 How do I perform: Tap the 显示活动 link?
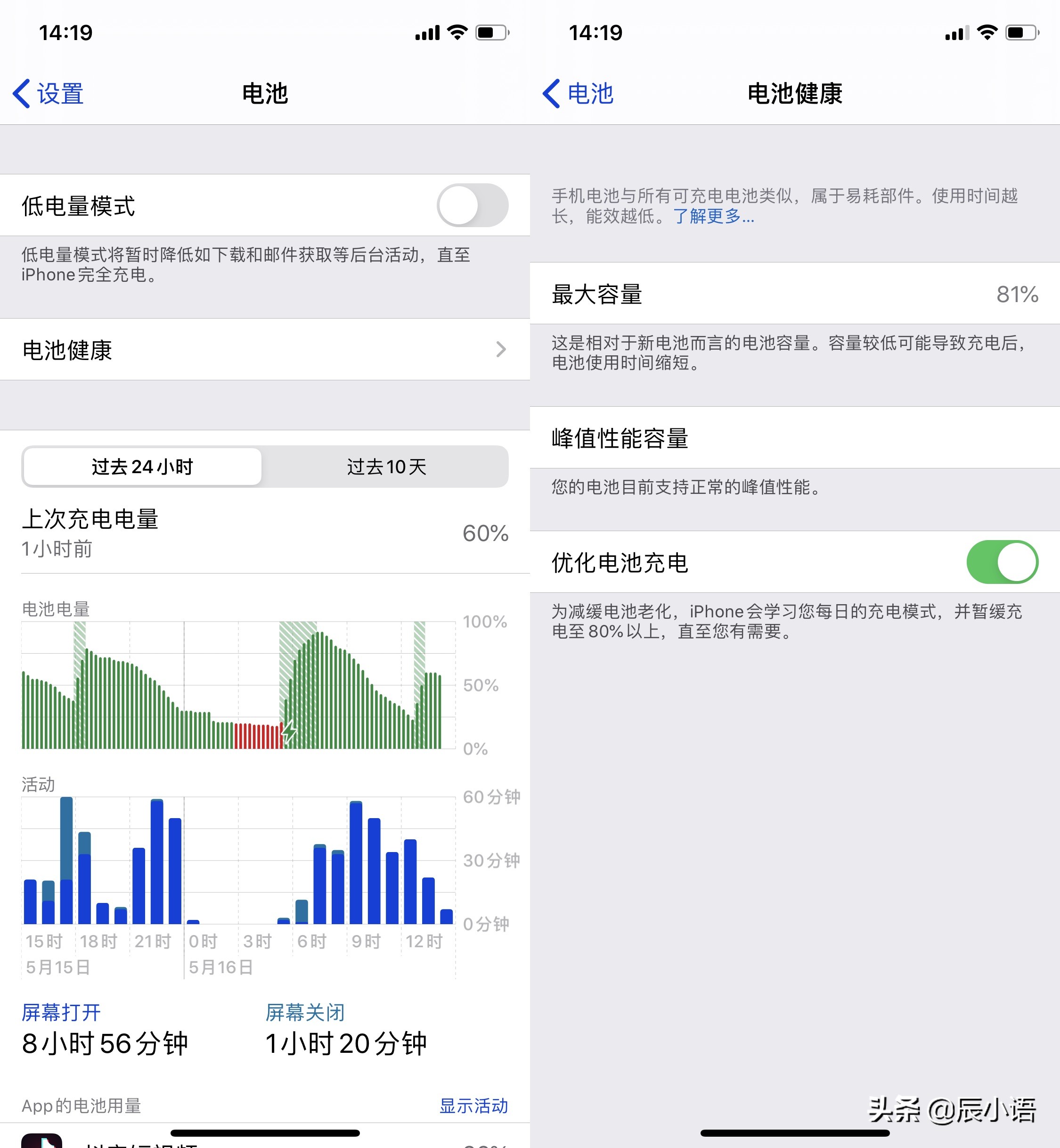(474, 1105)
